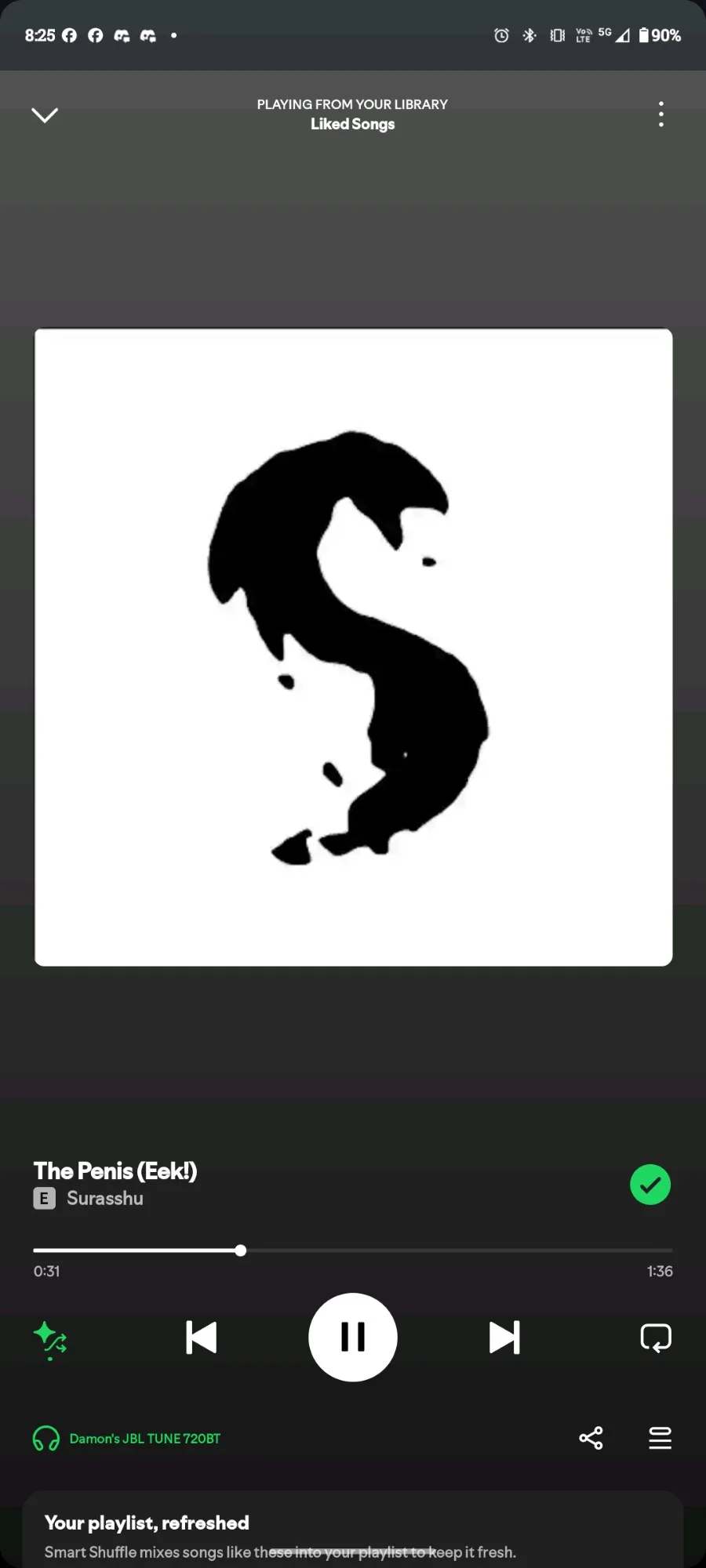Image resolution: width=706 pixels, height=1568 pixels.
Task: Remove the song from Liked Songs
Action: pos(650,1184)
